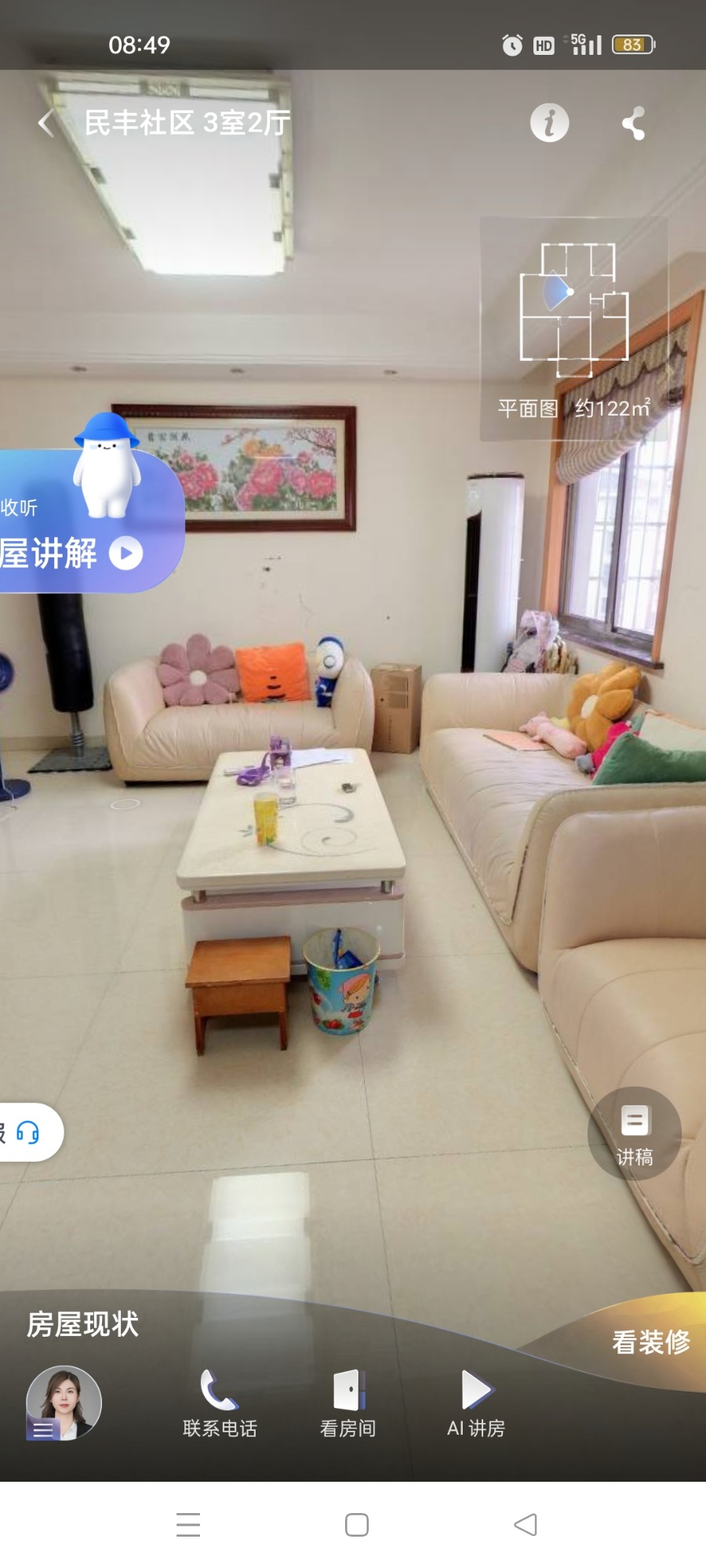Viewport: 706px width, 1568px height.
Task: Call the agent via 联系电话
Action: click(x=220, y=1403)
